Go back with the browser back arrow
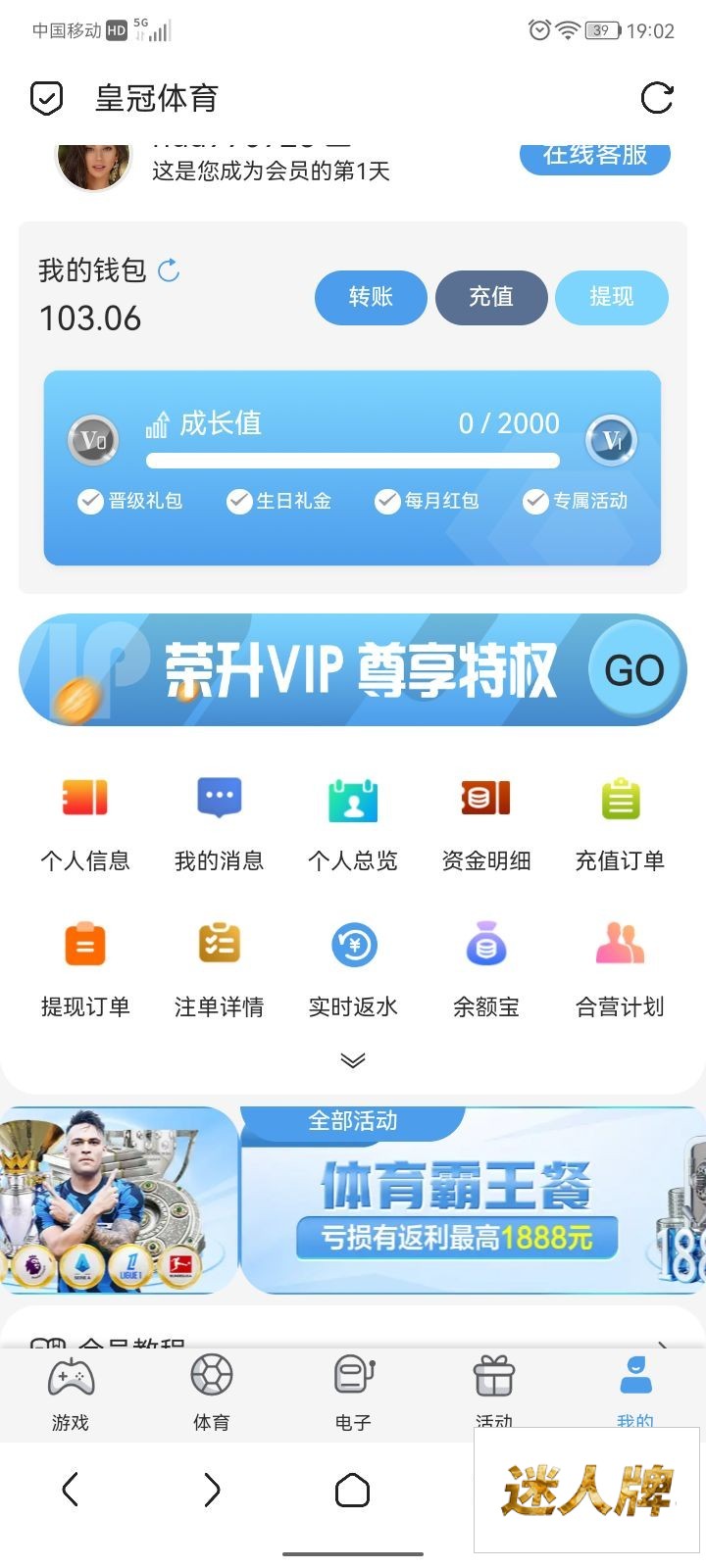This screenshot has height=1568, width=706. click(x=70, y=1490)
